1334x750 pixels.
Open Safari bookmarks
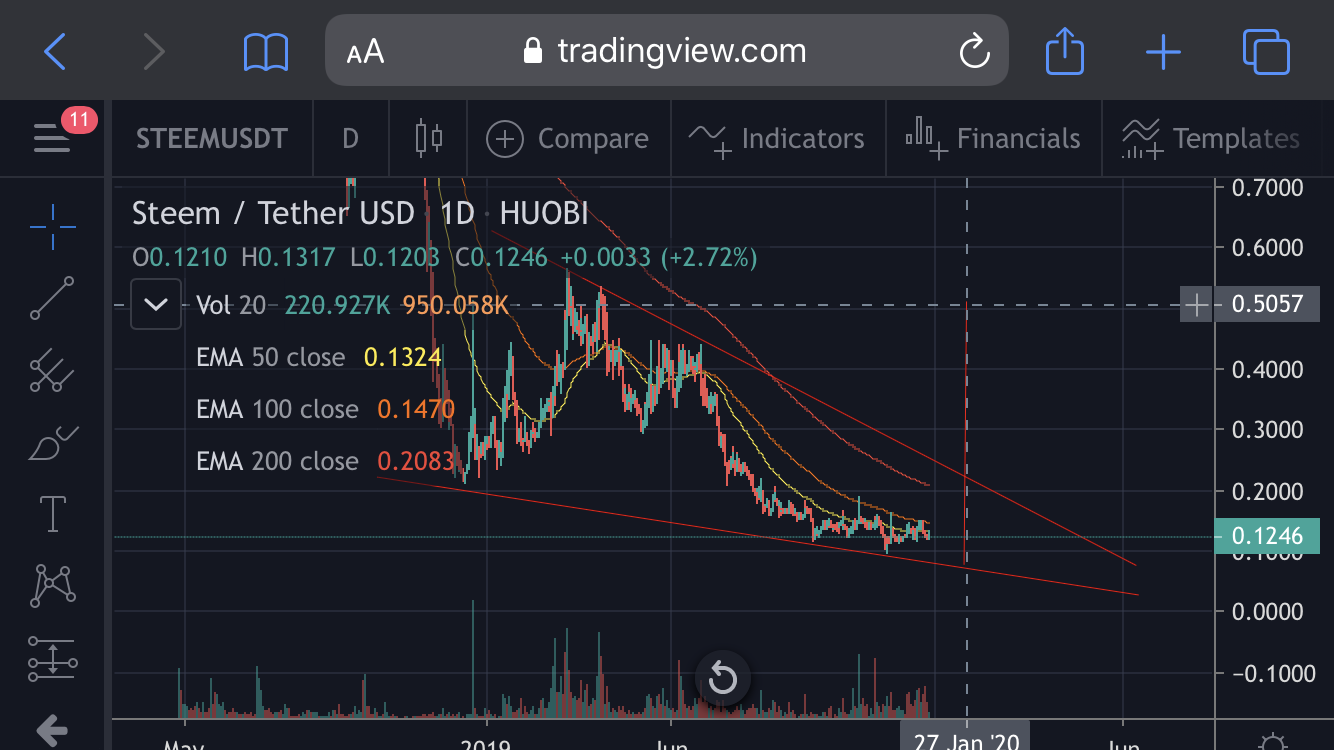coord(266,51)
